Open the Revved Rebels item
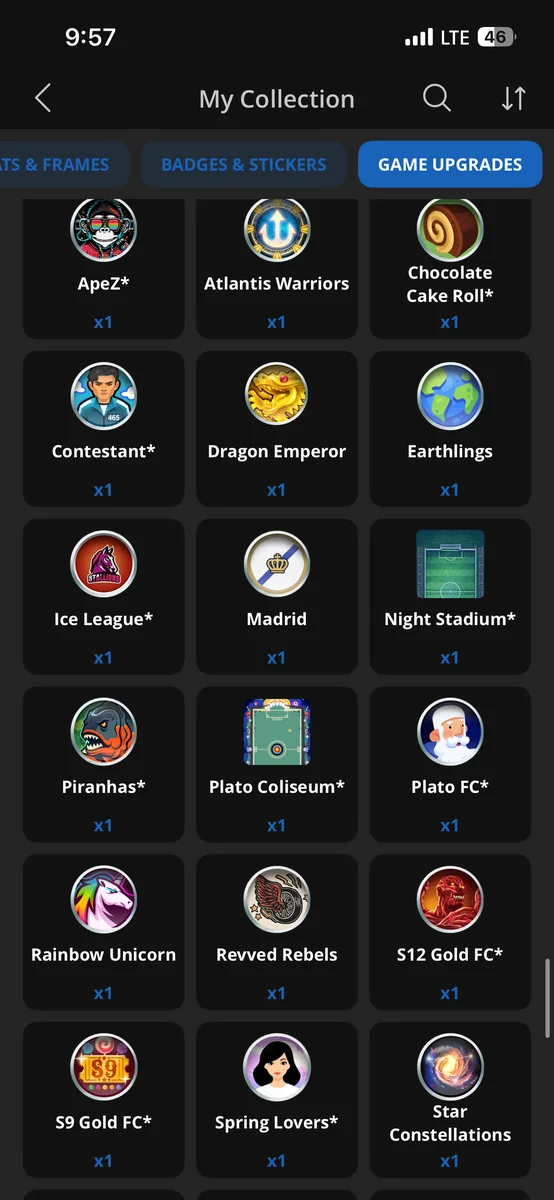Image resolution: width=554 pixels, height=1200 pixels. tap(277, 933)
